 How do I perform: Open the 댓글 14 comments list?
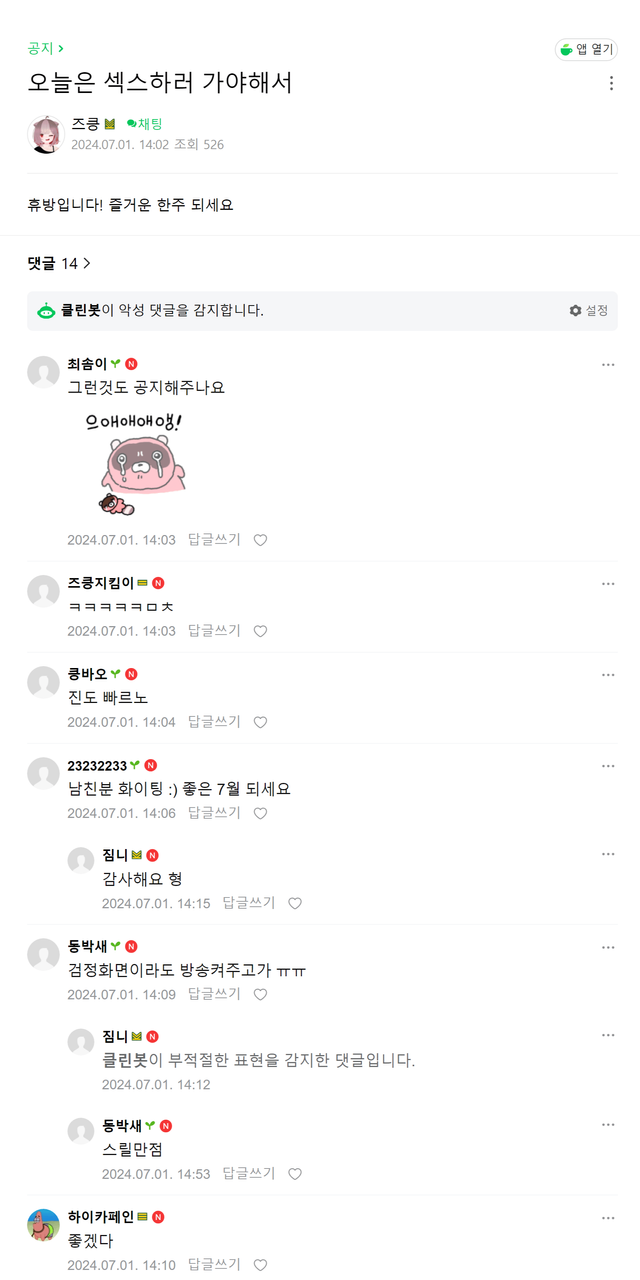pyautogui.click(x=59, y=263)
